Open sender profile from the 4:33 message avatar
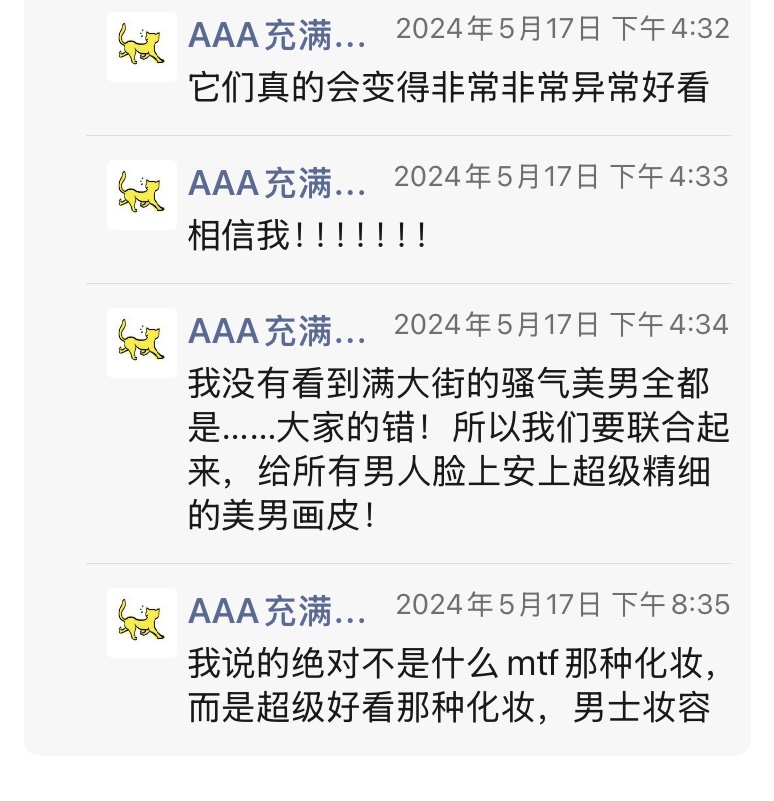Screen dimensions: 774x801 coord(141,194)
